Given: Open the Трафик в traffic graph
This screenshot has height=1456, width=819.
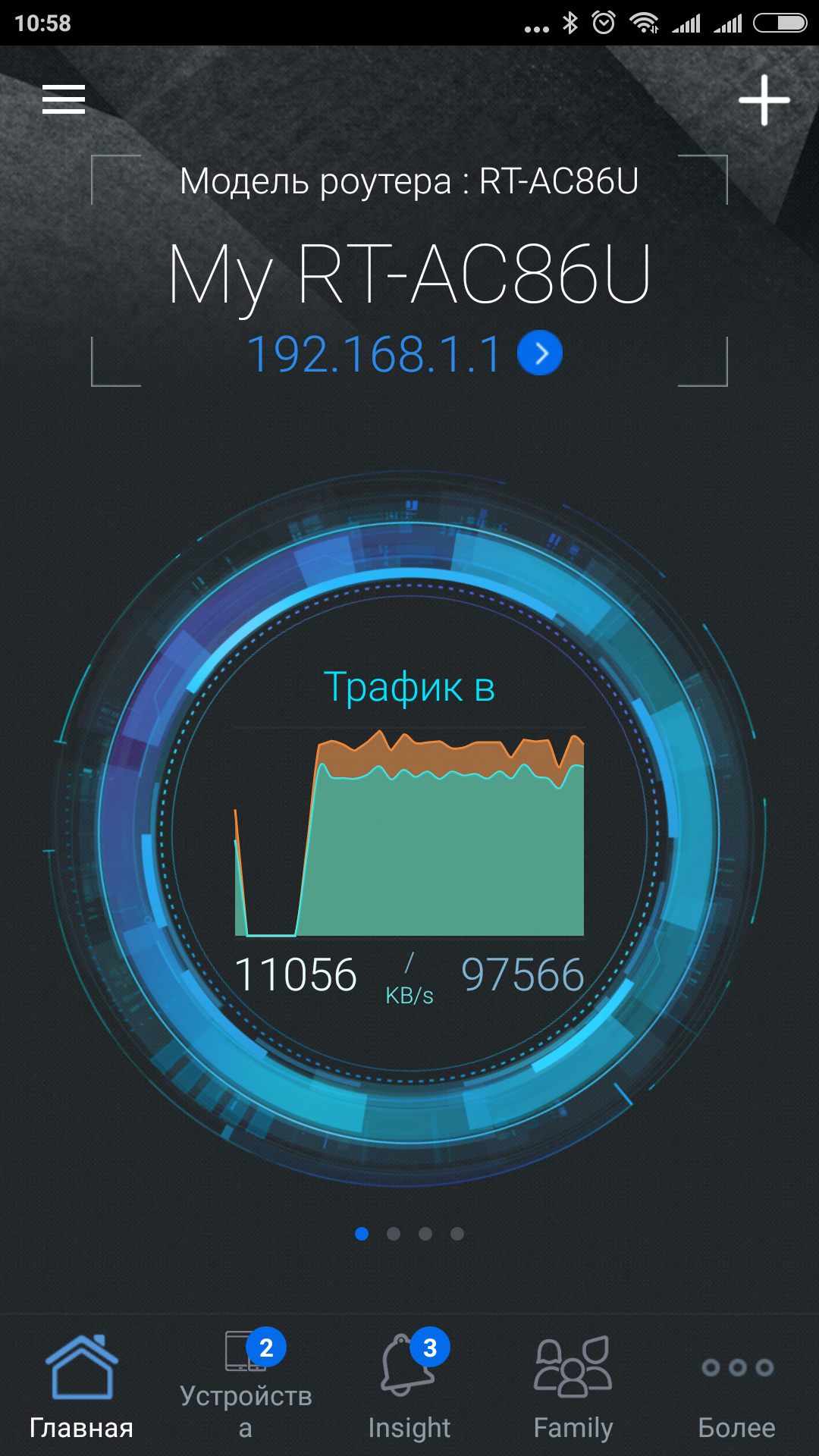Looking at the screenshot, I should pyautogui.click(x=409, y=830).
